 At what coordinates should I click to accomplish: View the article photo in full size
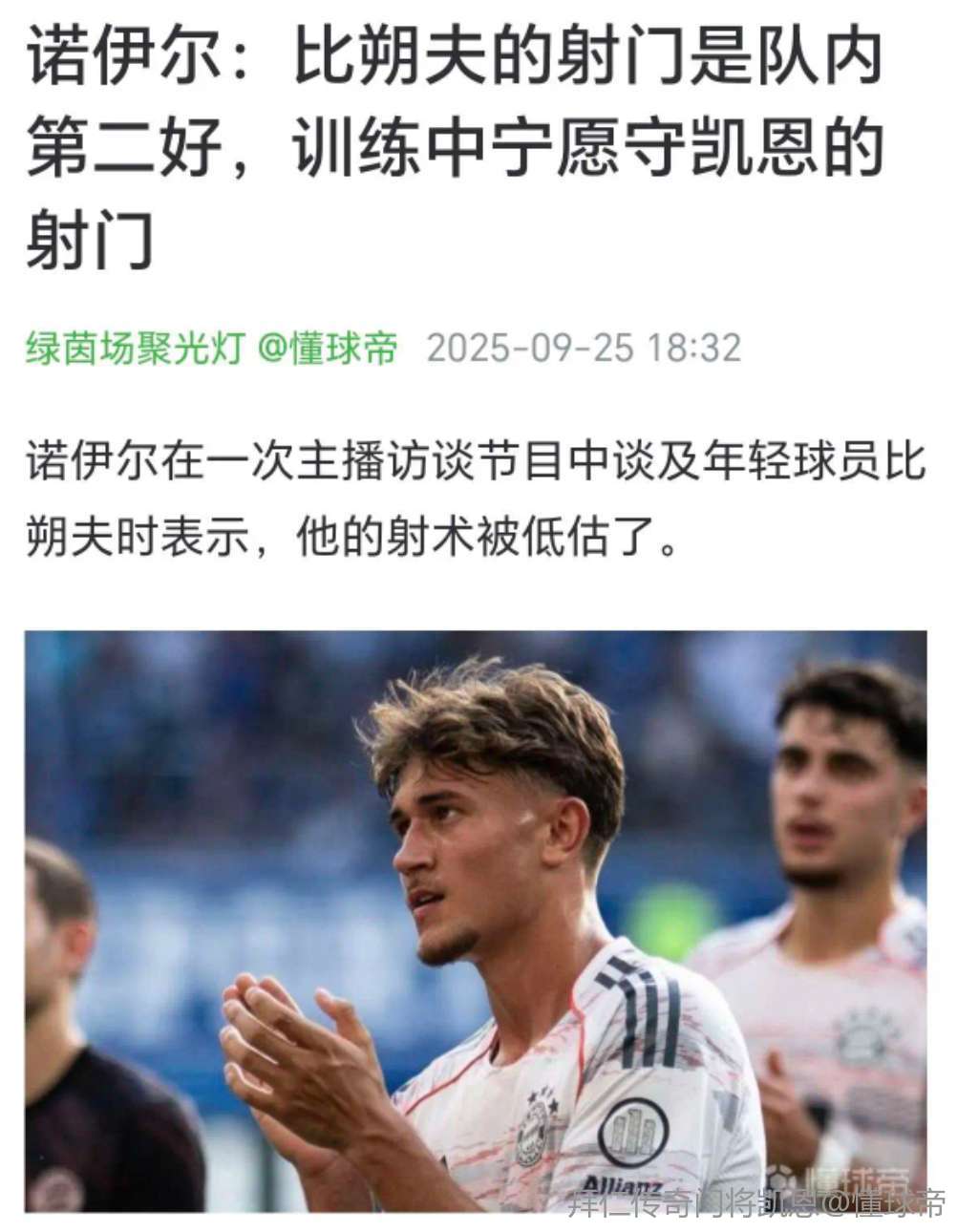[476, 921]
